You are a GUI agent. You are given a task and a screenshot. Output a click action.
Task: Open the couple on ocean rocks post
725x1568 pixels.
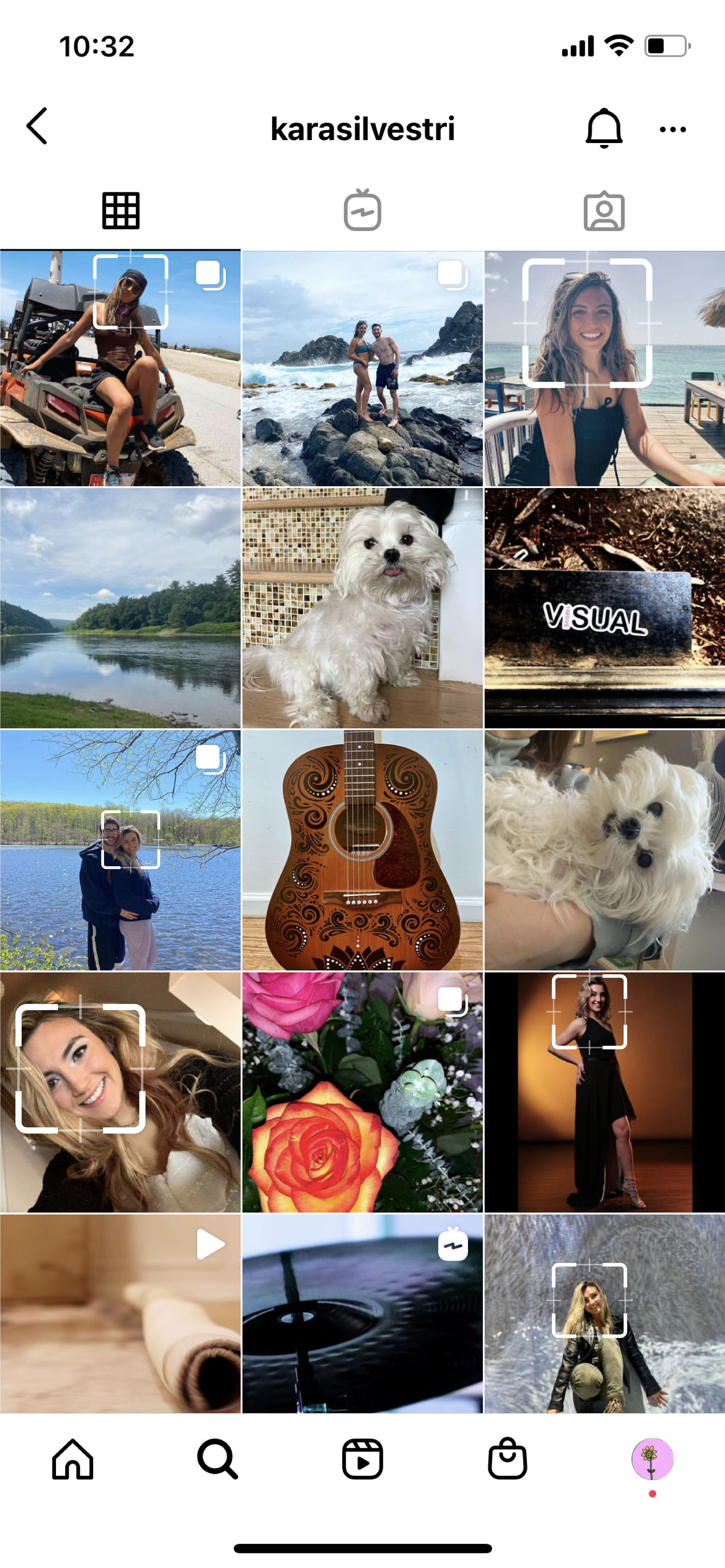(362, 368)
